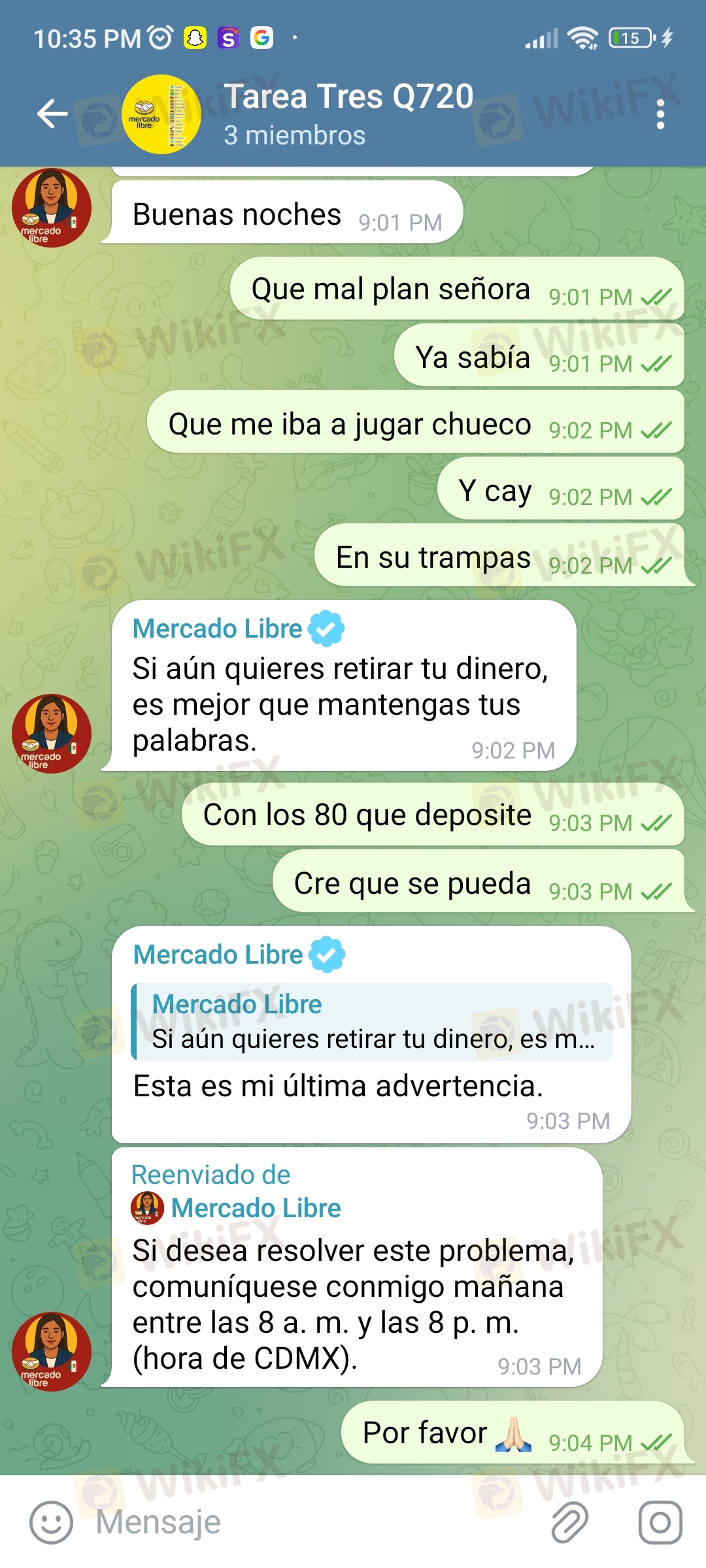Tap the group's yellow profile picture
This screenshot has width=706, height=1568.
[x=161, y=114]
